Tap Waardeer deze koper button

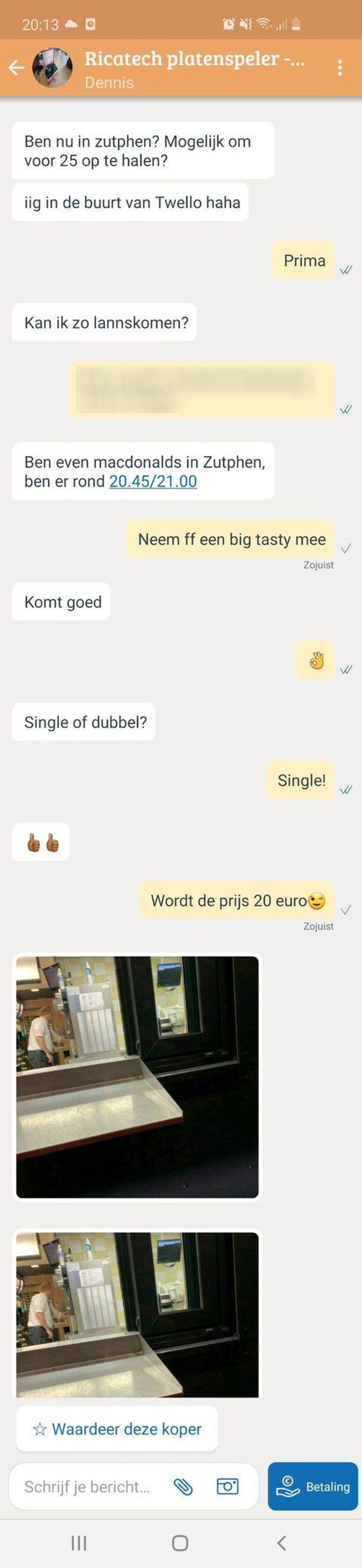(117, 1429)
